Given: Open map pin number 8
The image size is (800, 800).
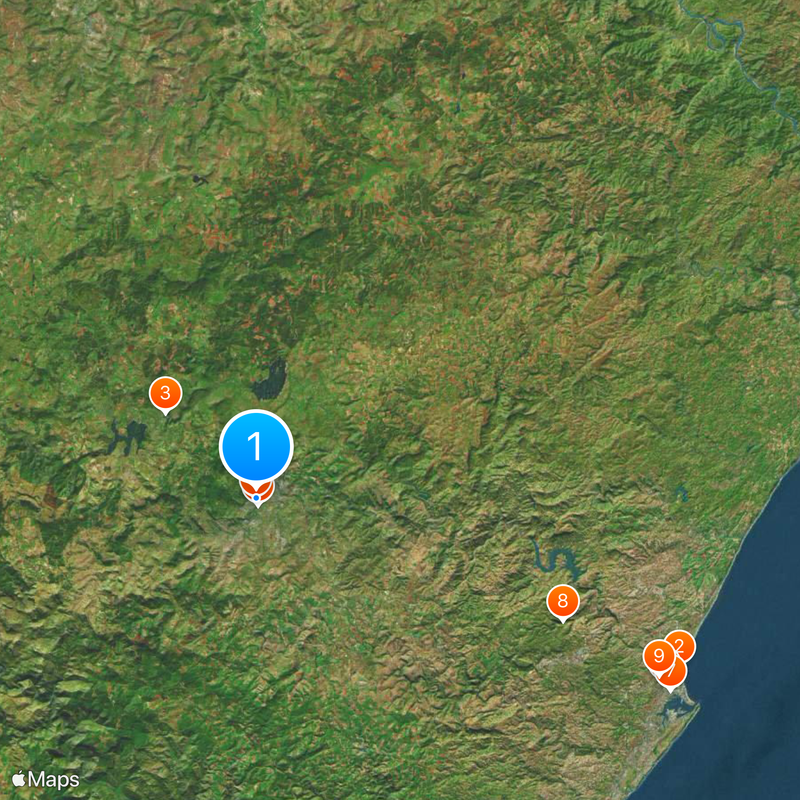Looking at the screenshot, I should pos(563,601).
